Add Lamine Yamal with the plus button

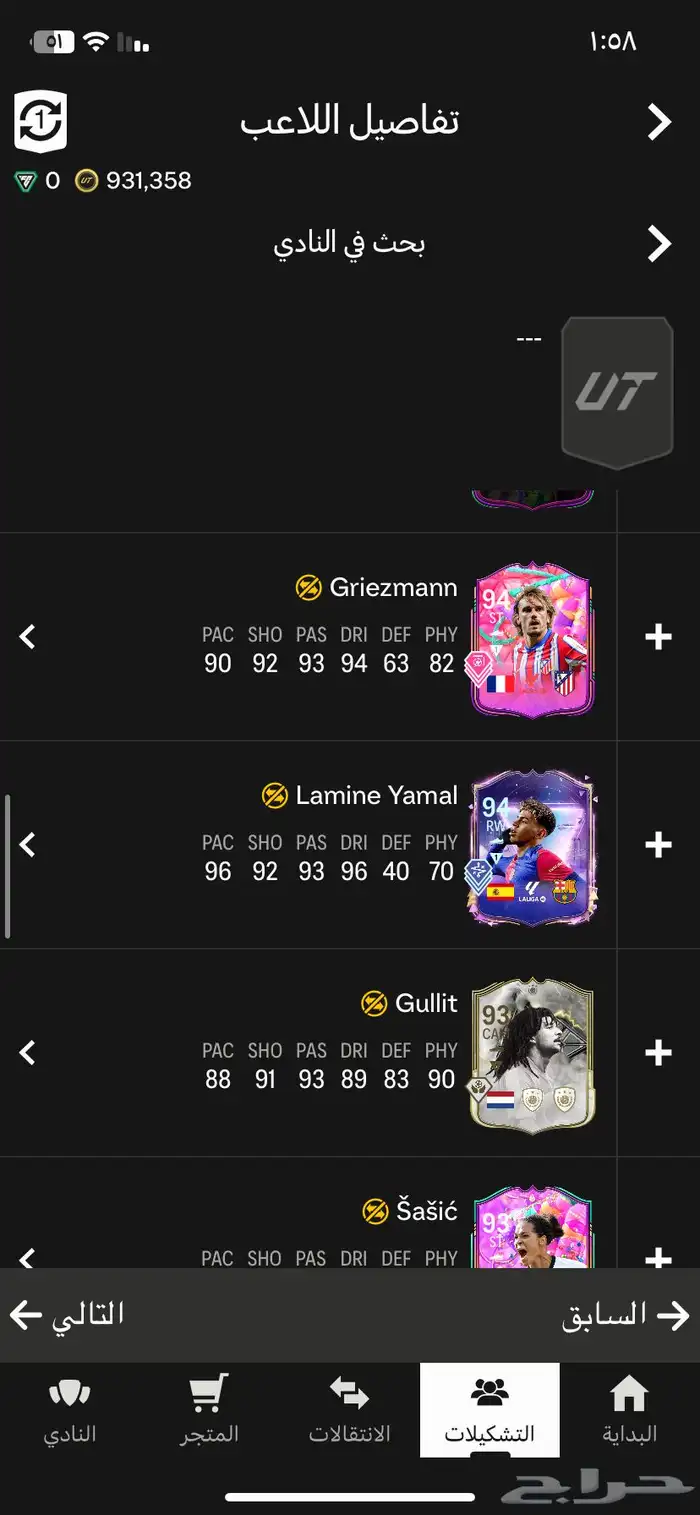click(x=658, y=845)
